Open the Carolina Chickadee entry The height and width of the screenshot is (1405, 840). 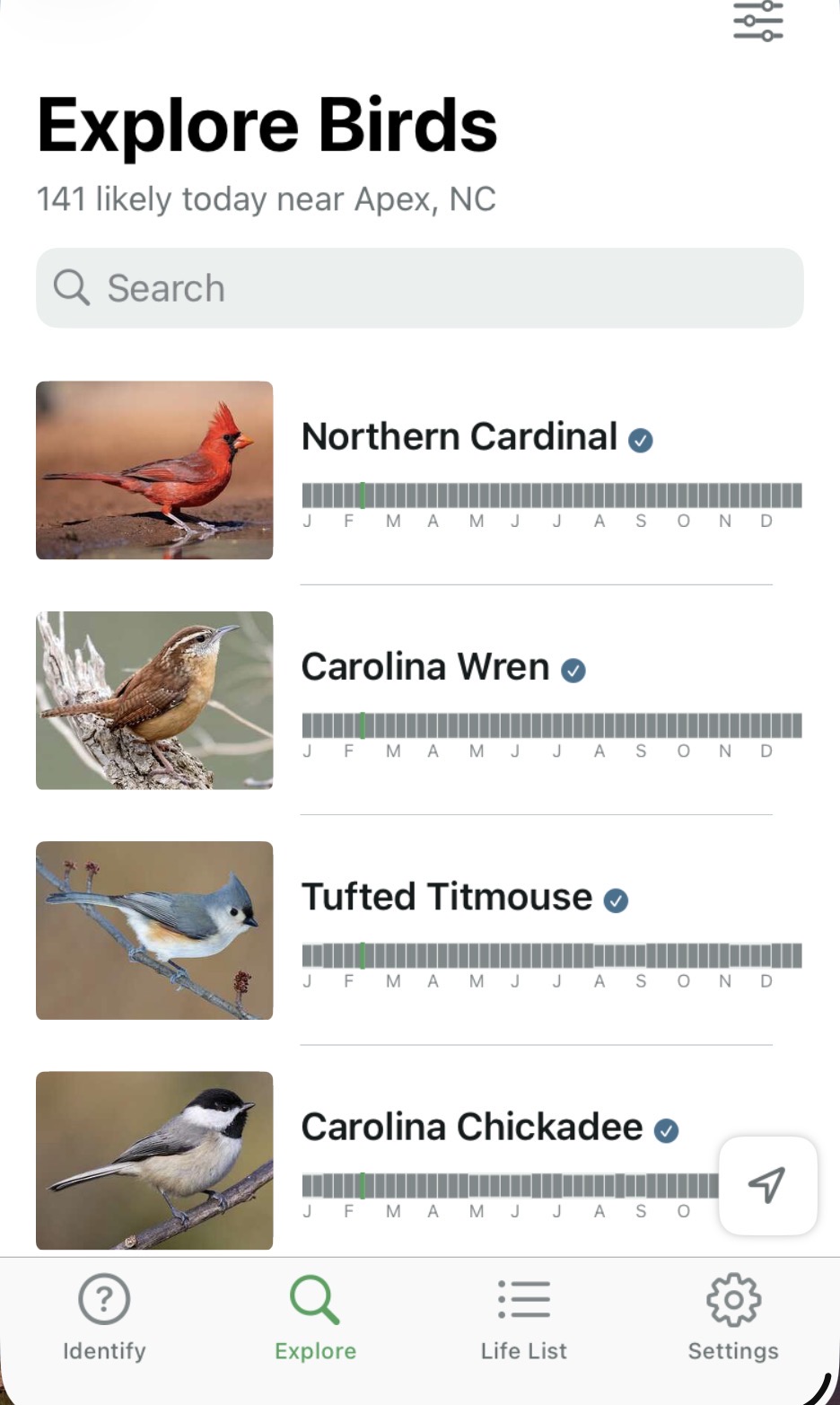click(471, 1128)
